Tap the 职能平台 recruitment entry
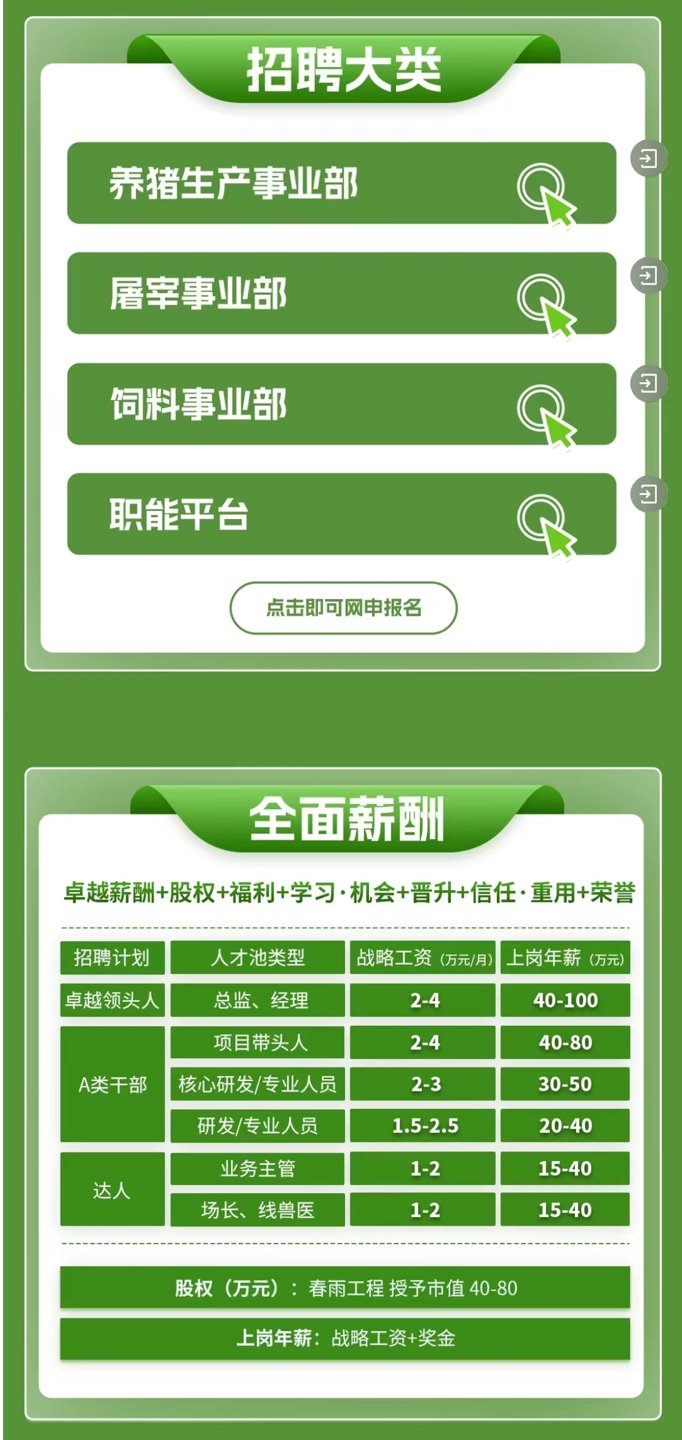The width and height of the screenshot is (682, 1440). point(341,514)
